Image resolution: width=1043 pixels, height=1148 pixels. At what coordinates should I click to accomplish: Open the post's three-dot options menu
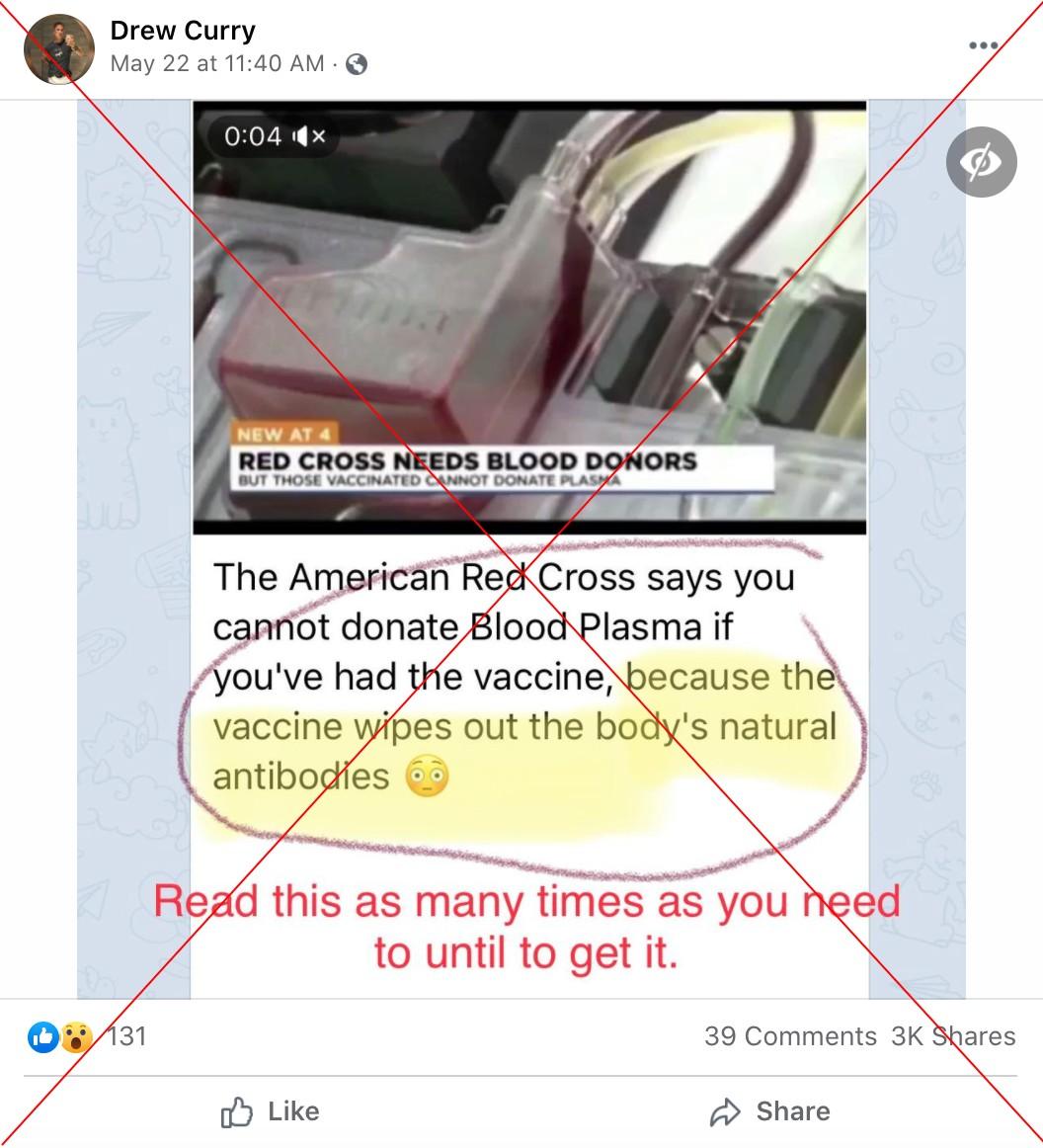point(983,45)
